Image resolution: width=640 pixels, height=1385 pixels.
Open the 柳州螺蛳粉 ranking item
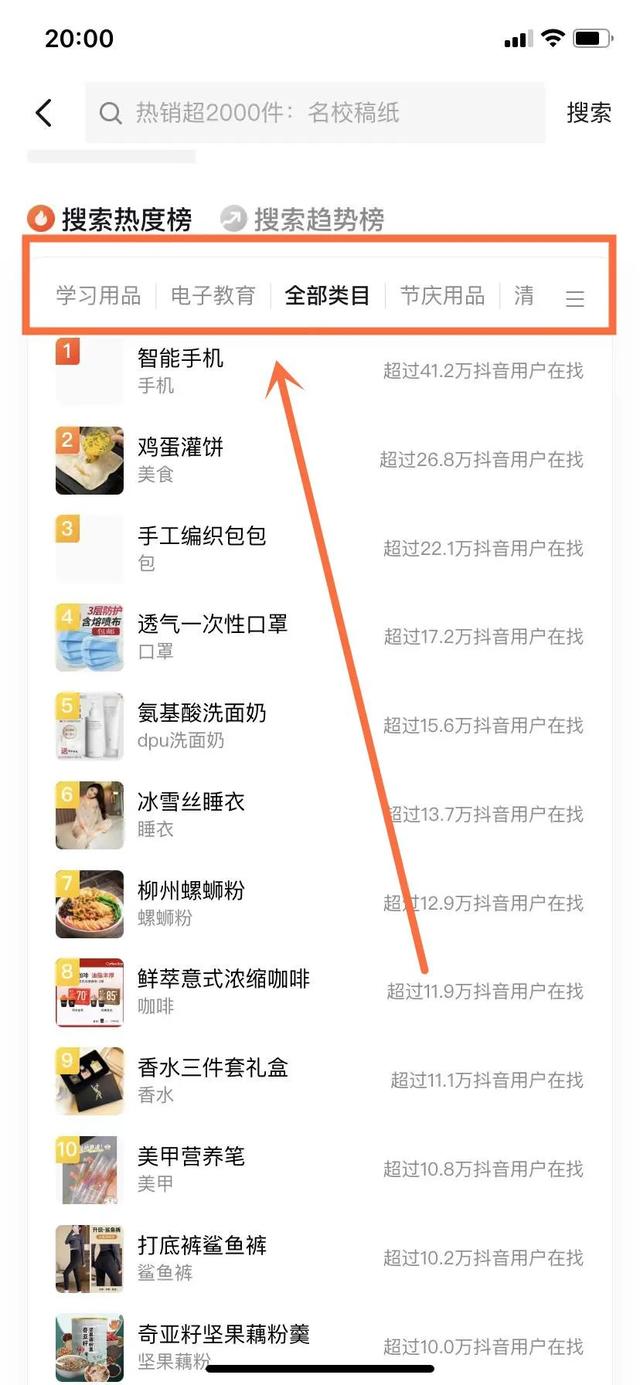191,890
